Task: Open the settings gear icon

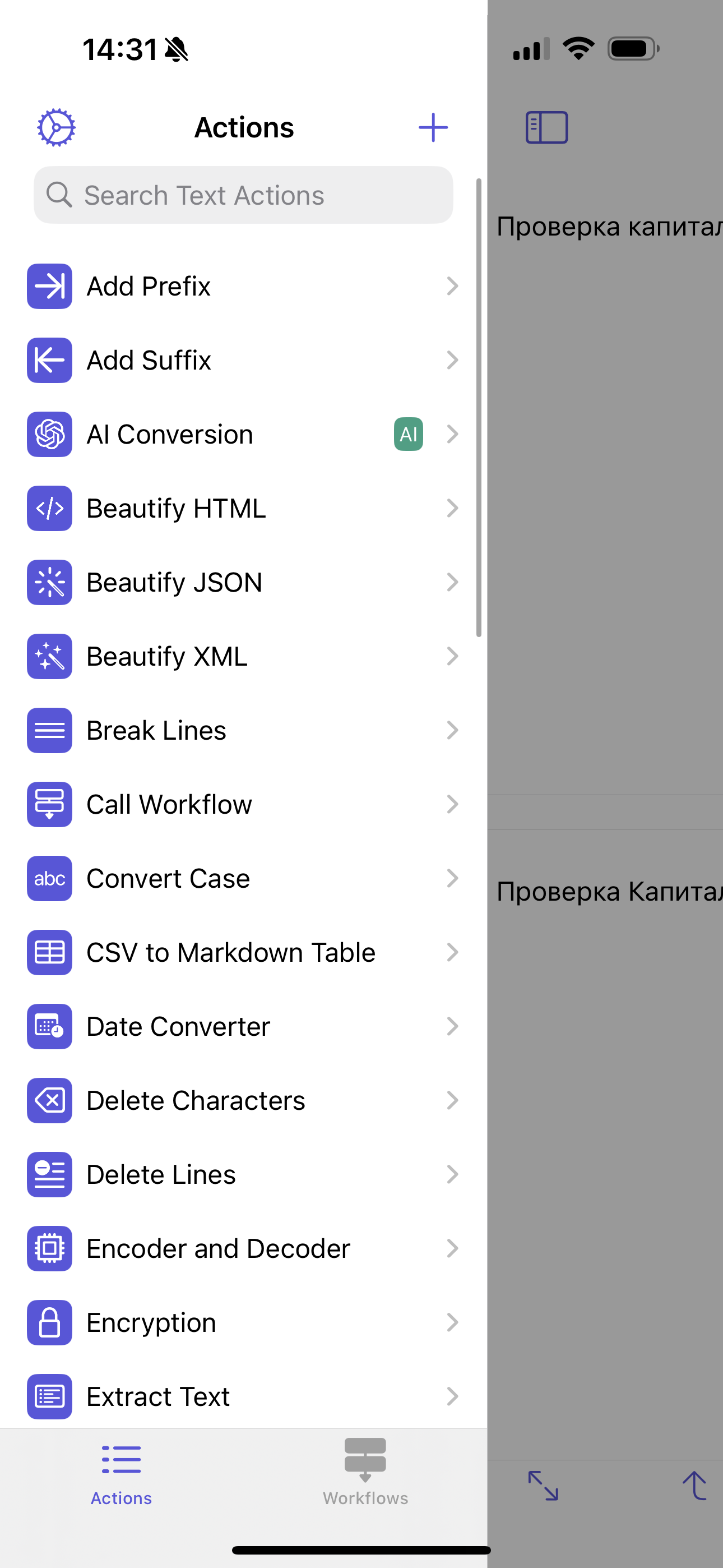Action: tap(56, 128)
